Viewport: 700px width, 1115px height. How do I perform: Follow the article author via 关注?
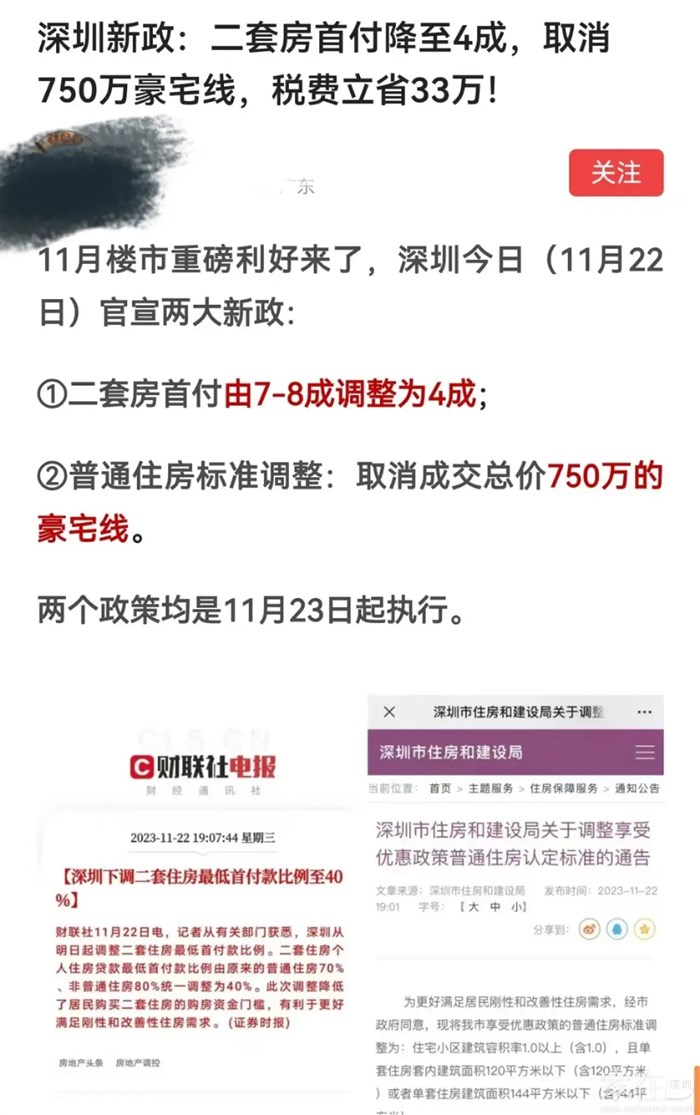(615, 173)
